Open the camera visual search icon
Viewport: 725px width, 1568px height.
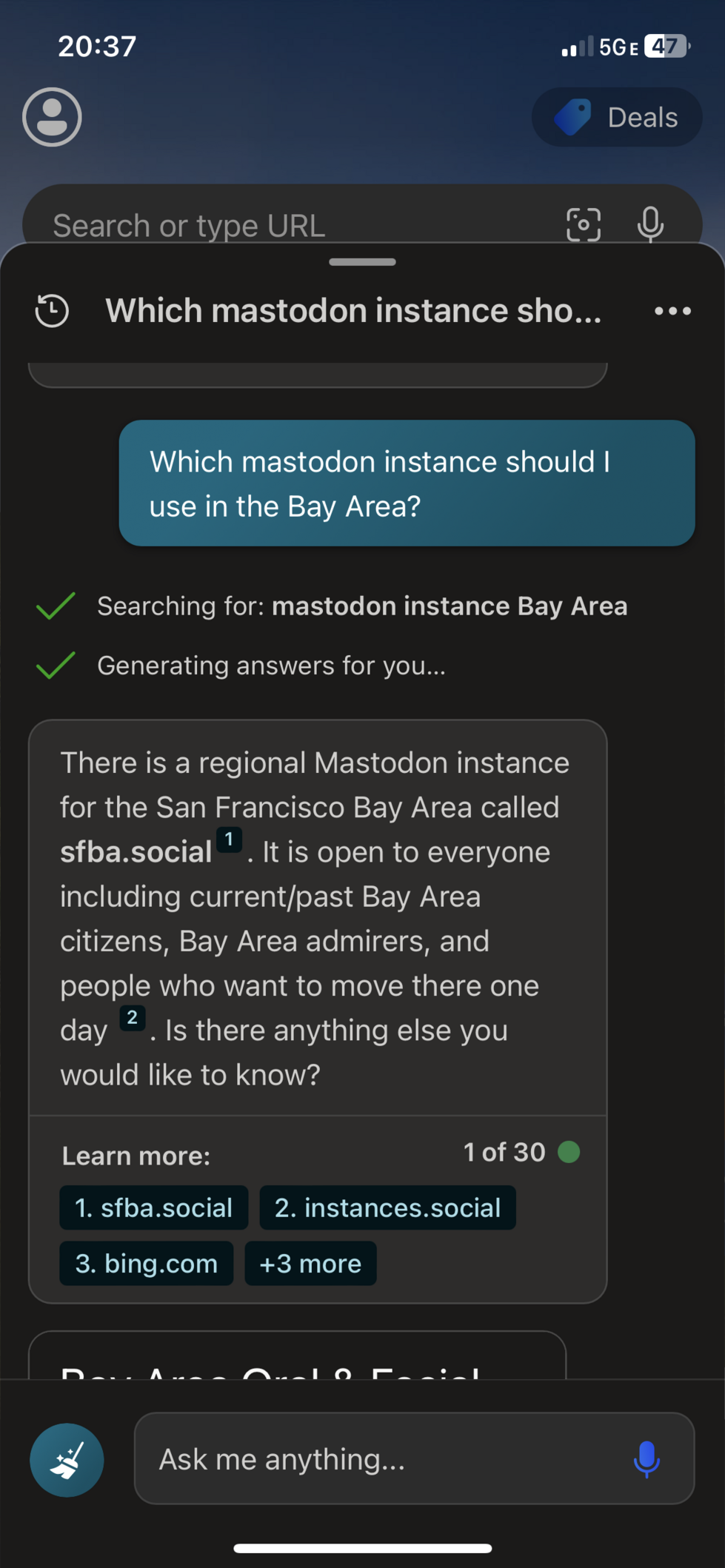584,224
